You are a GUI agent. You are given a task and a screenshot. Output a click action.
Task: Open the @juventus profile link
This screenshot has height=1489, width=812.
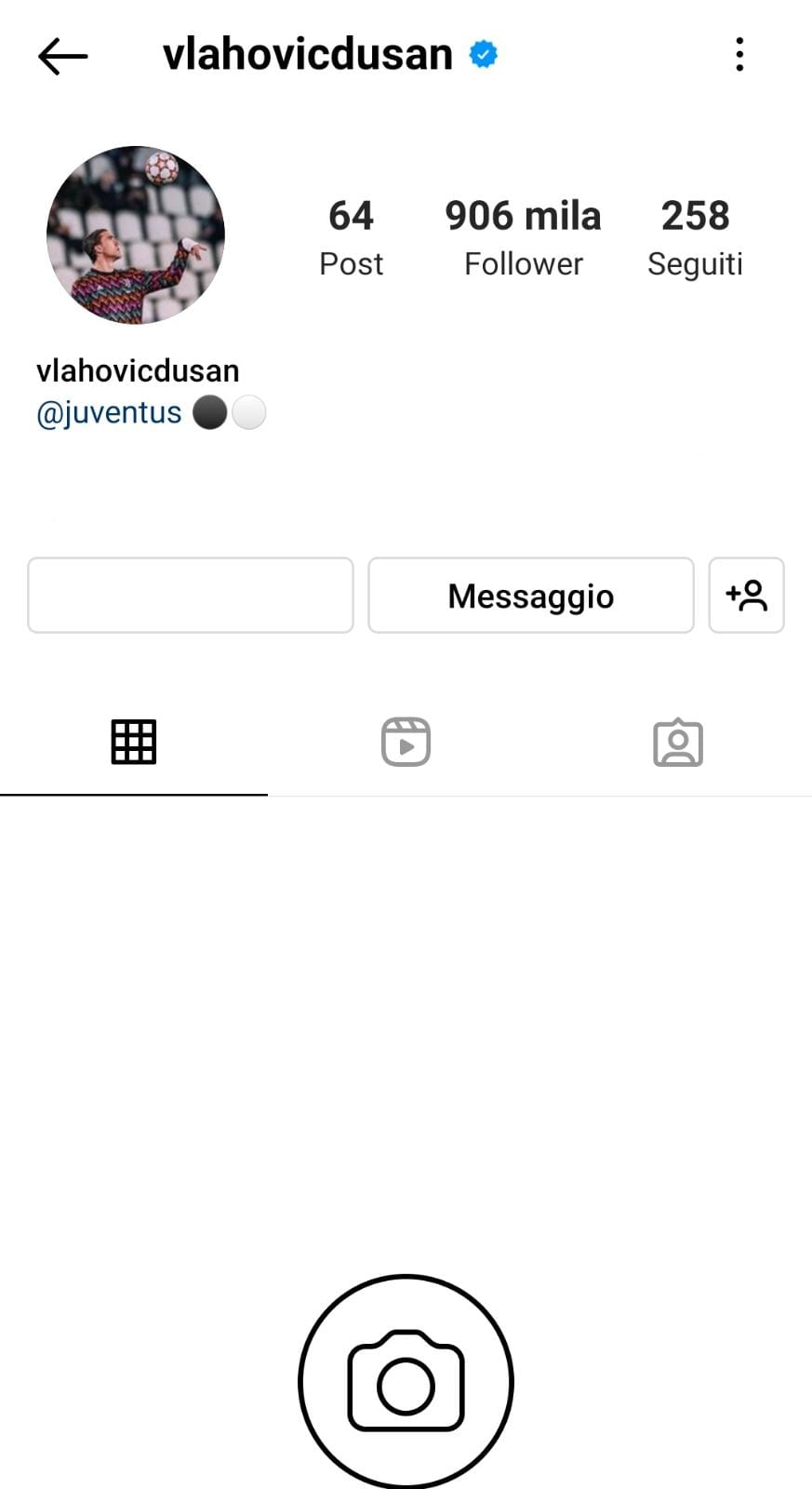[x=109, y=412]
